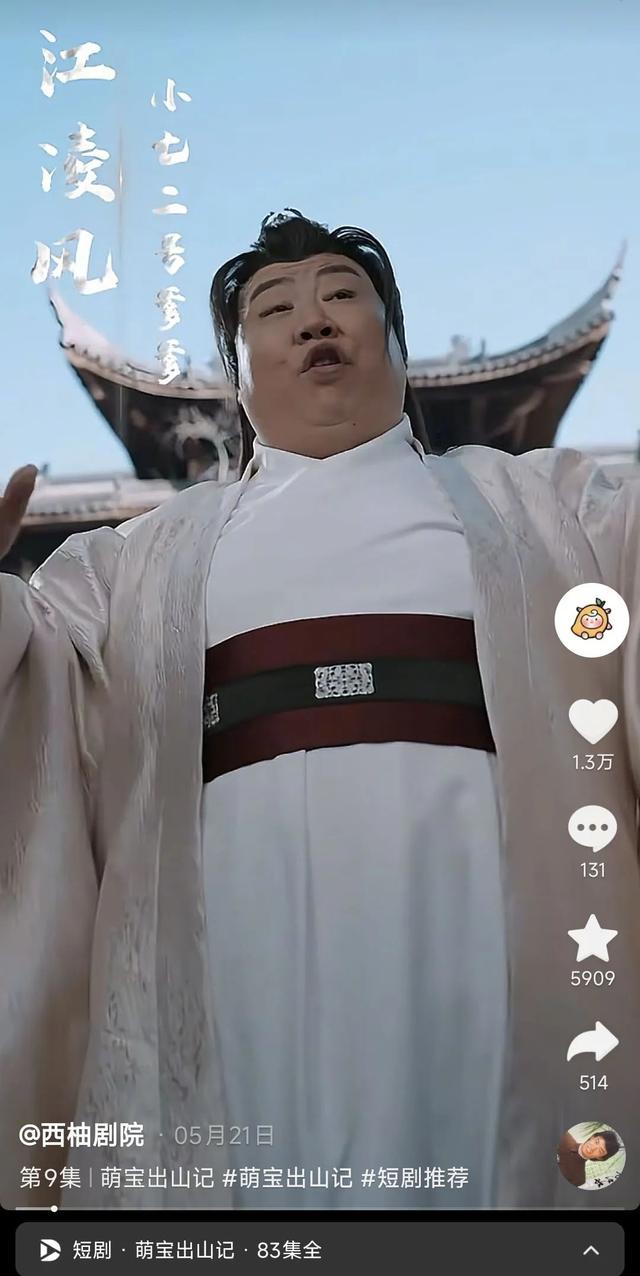
Task: Open the creator's avatar profile
Action: pos(592,620)
